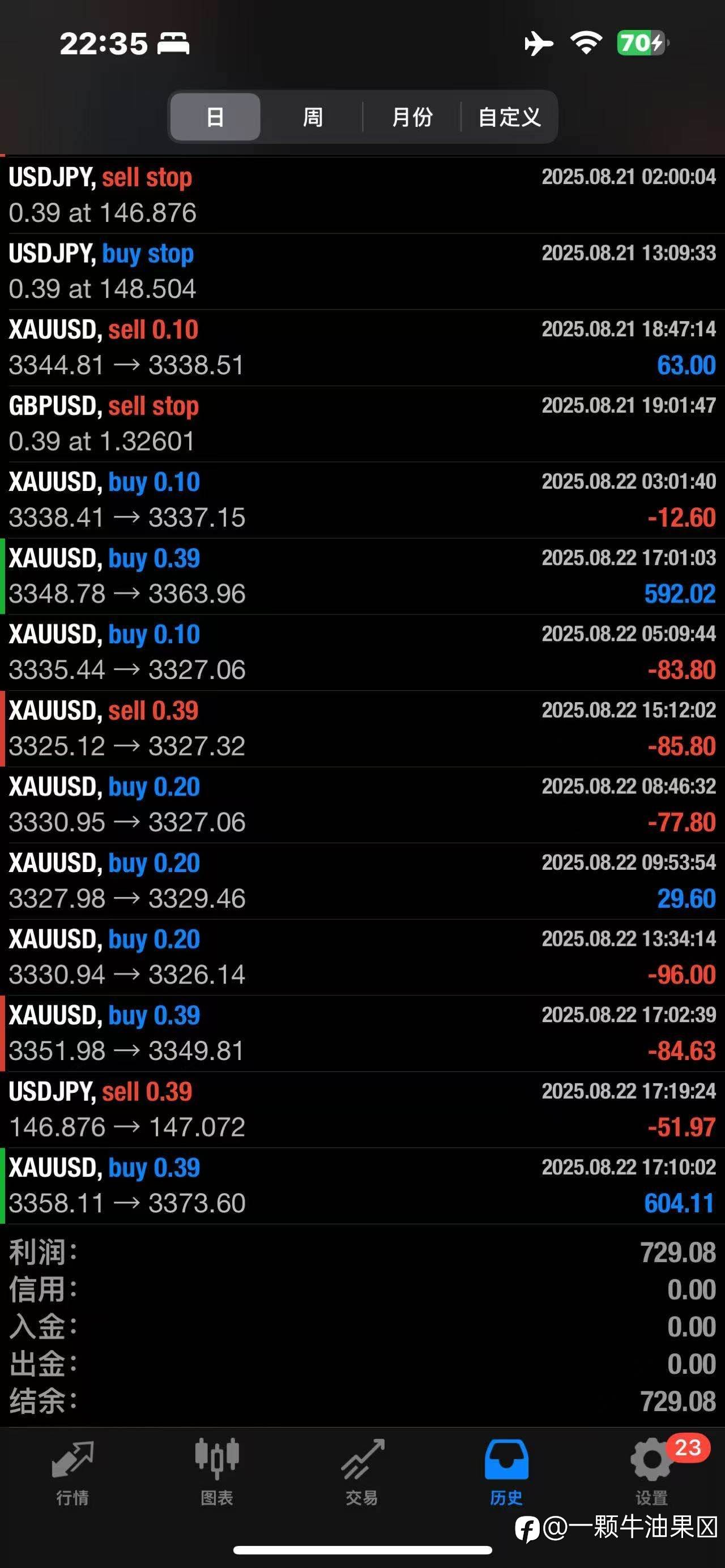
Task: Expand the USDJPY buy stop order at 148.504
Action: pyautogui.click(x=362, y=271)
